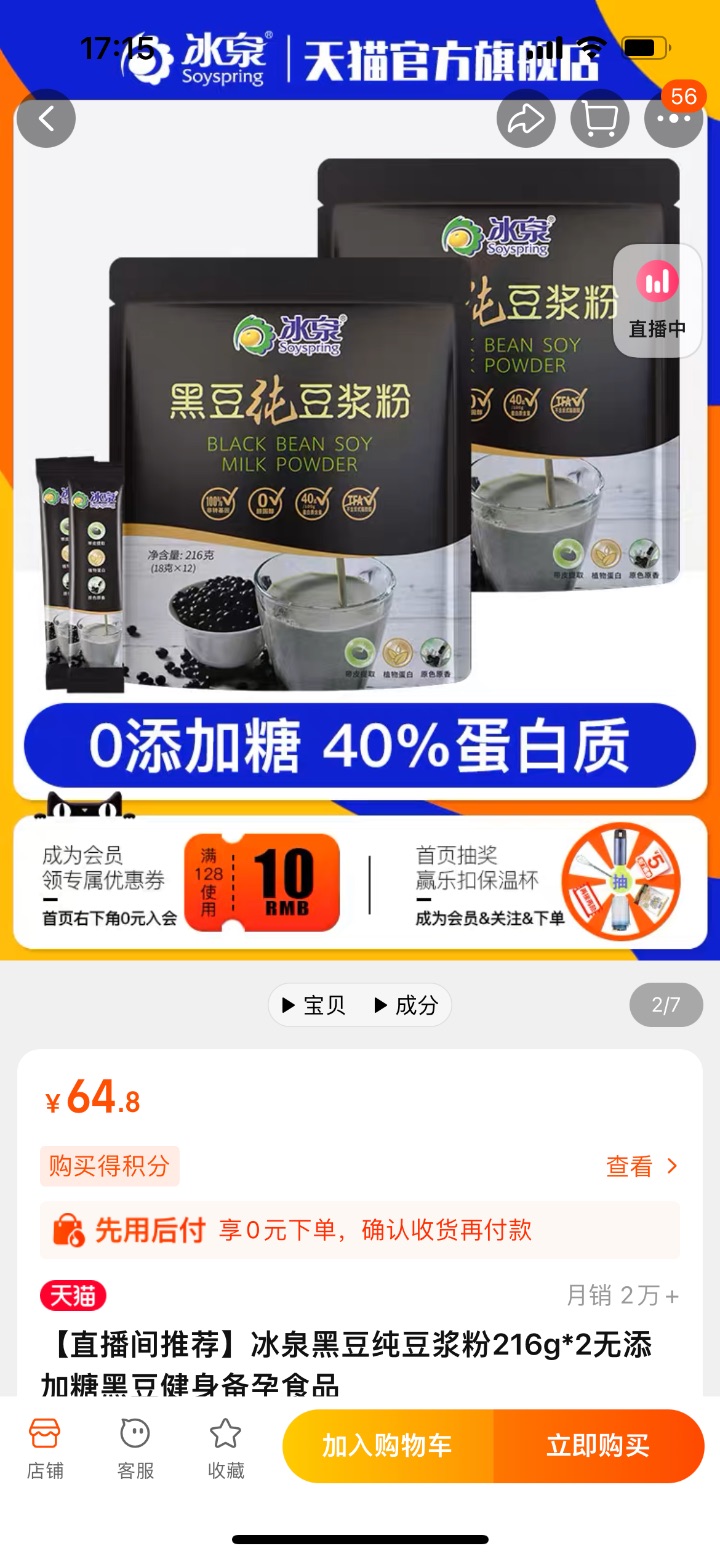Switch to the 成分 tab
The image size is (720, 1559).
pos(406,1005)
